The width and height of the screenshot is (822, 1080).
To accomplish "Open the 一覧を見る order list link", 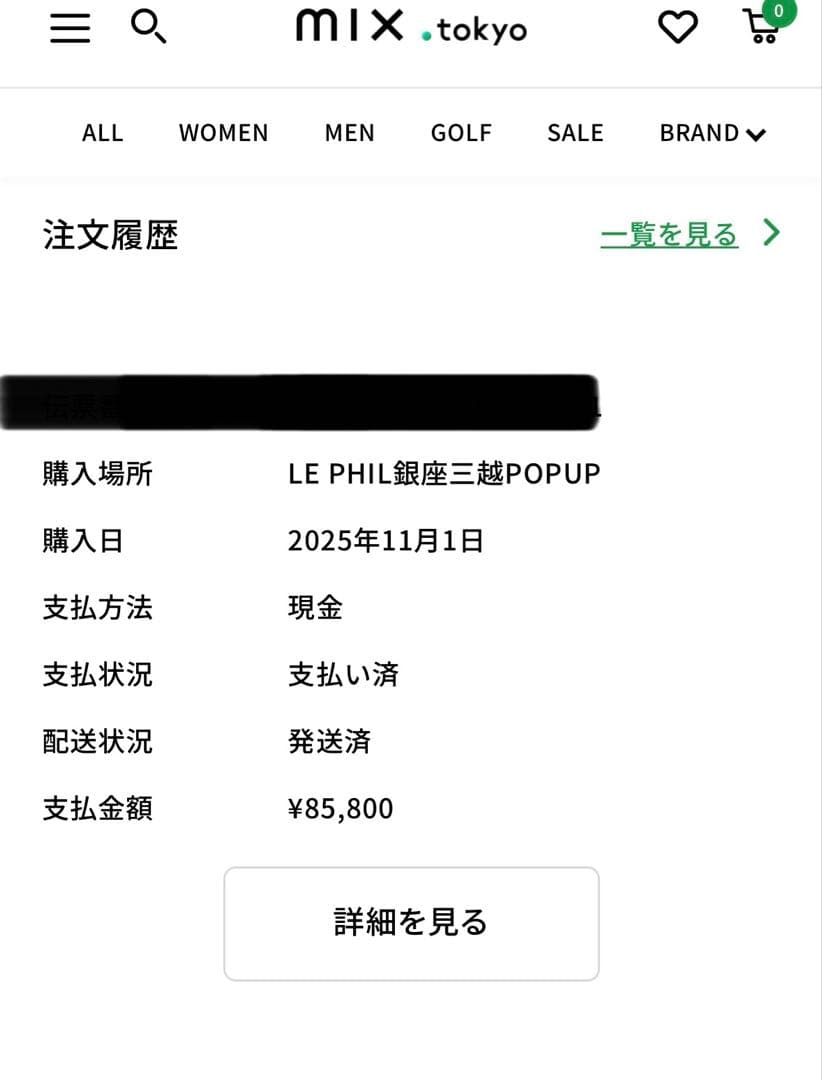I will click(670, 235).
